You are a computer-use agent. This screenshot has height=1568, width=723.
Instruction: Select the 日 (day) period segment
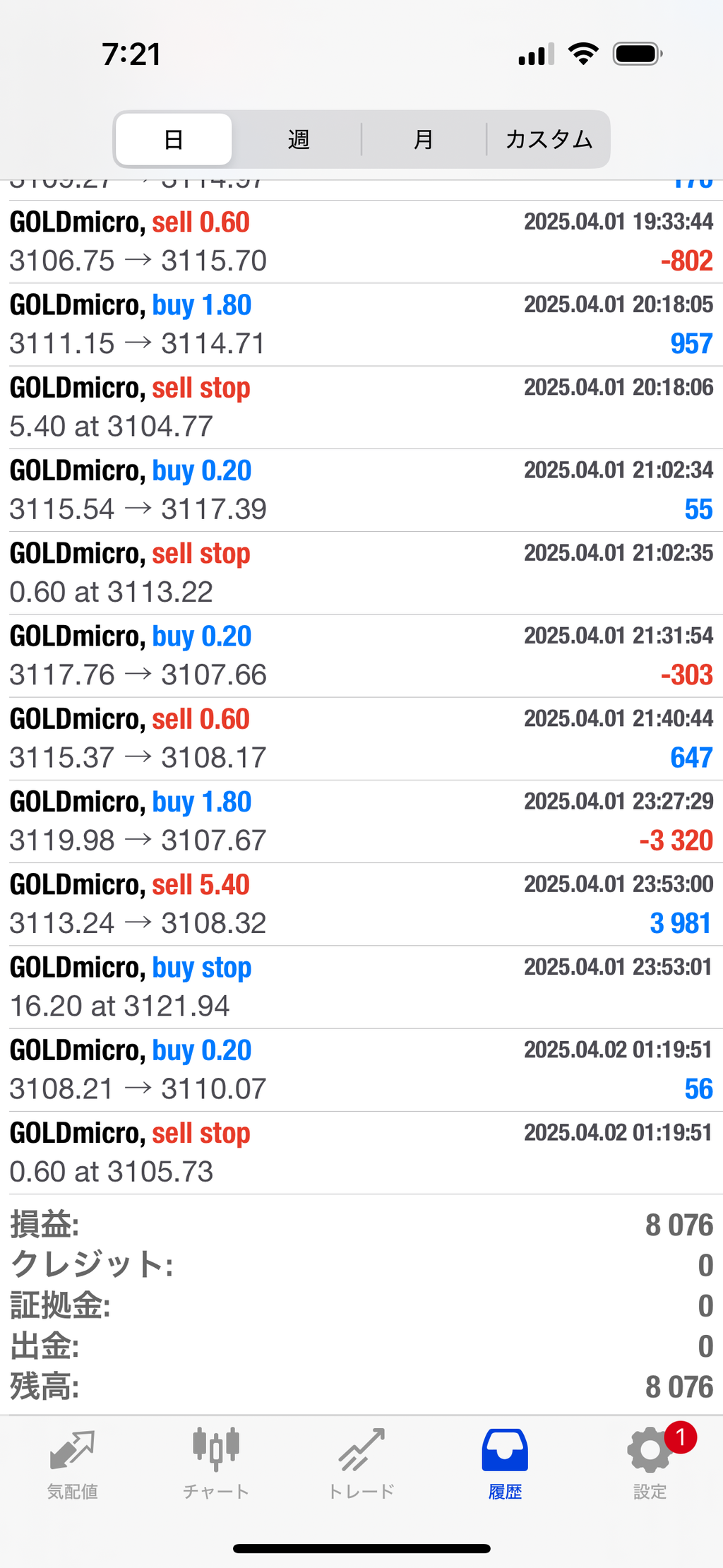(174, 139)
